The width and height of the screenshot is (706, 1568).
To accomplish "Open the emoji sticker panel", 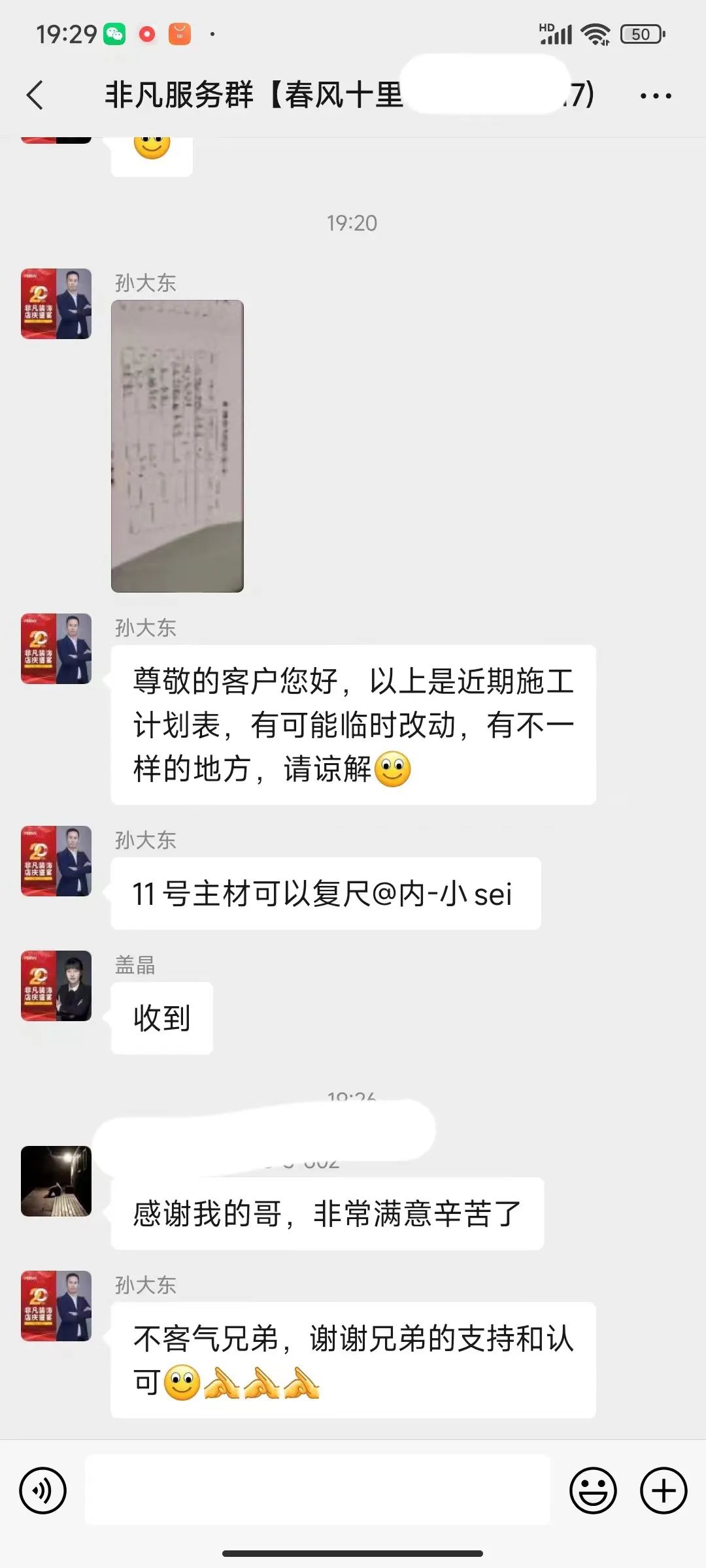I will pos(593,1491).
